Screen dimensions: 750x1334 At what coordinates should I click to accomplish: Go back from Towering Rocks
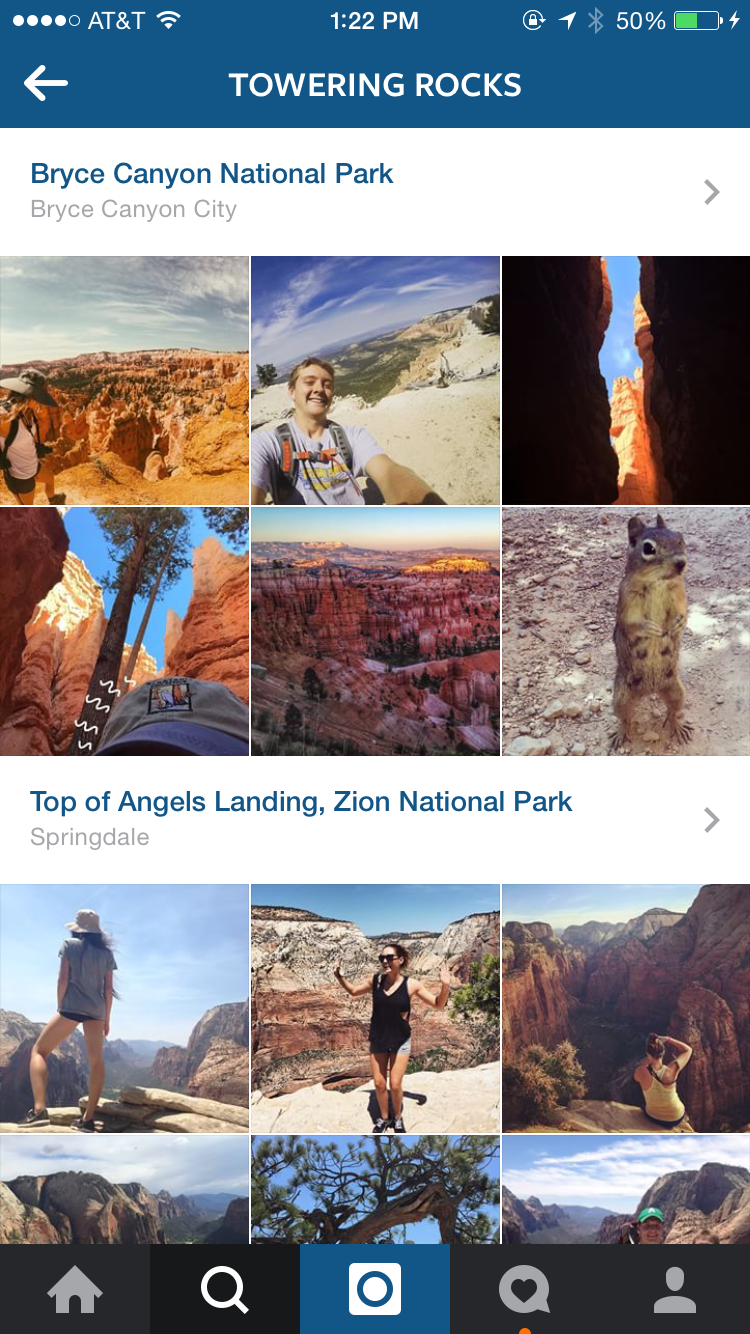click(x=46, y=85)
